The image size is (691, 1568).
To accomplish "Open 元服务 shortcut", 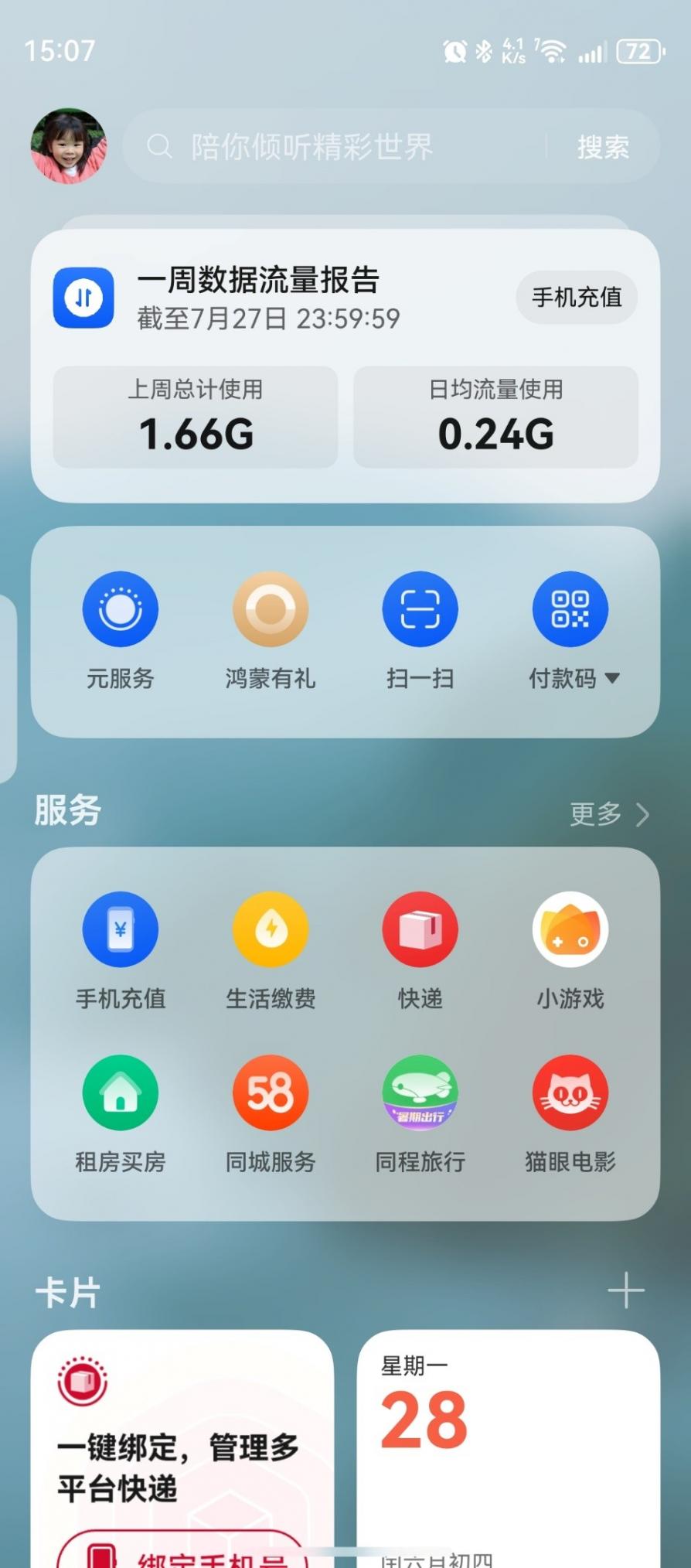I will 121,610.
